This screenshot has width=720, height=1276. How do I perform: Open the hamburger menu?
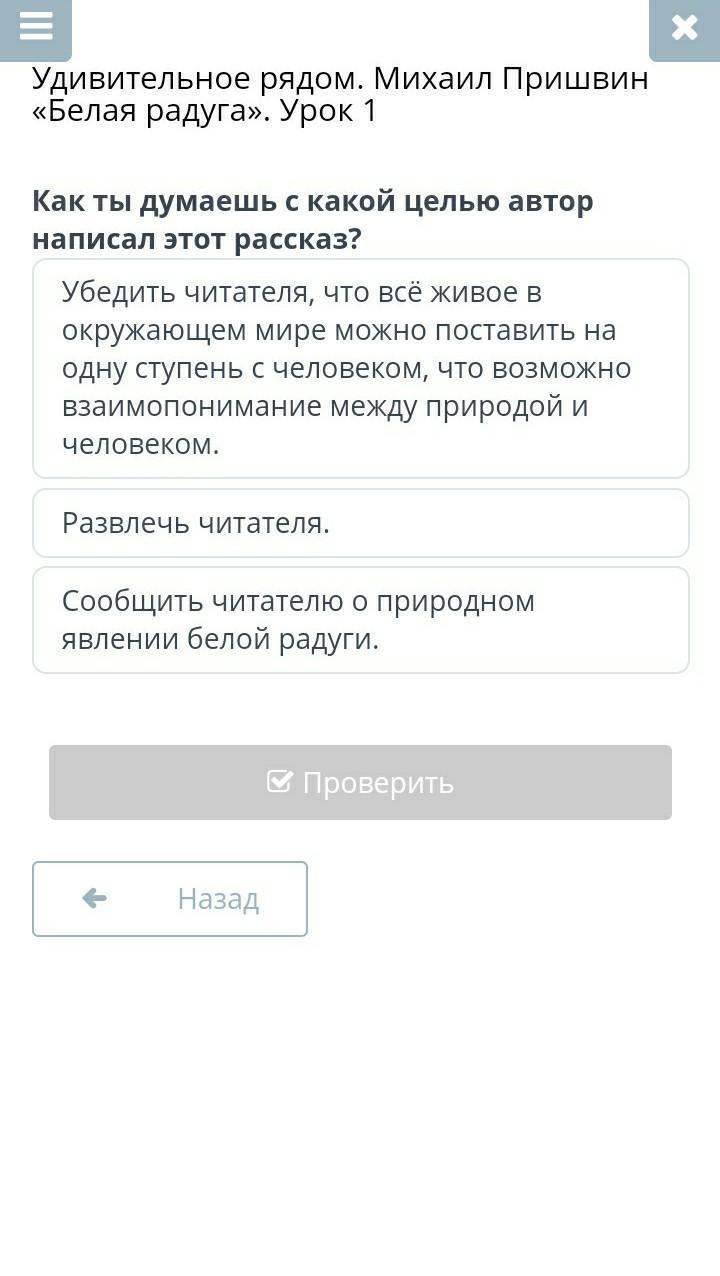tap(36, 27)
